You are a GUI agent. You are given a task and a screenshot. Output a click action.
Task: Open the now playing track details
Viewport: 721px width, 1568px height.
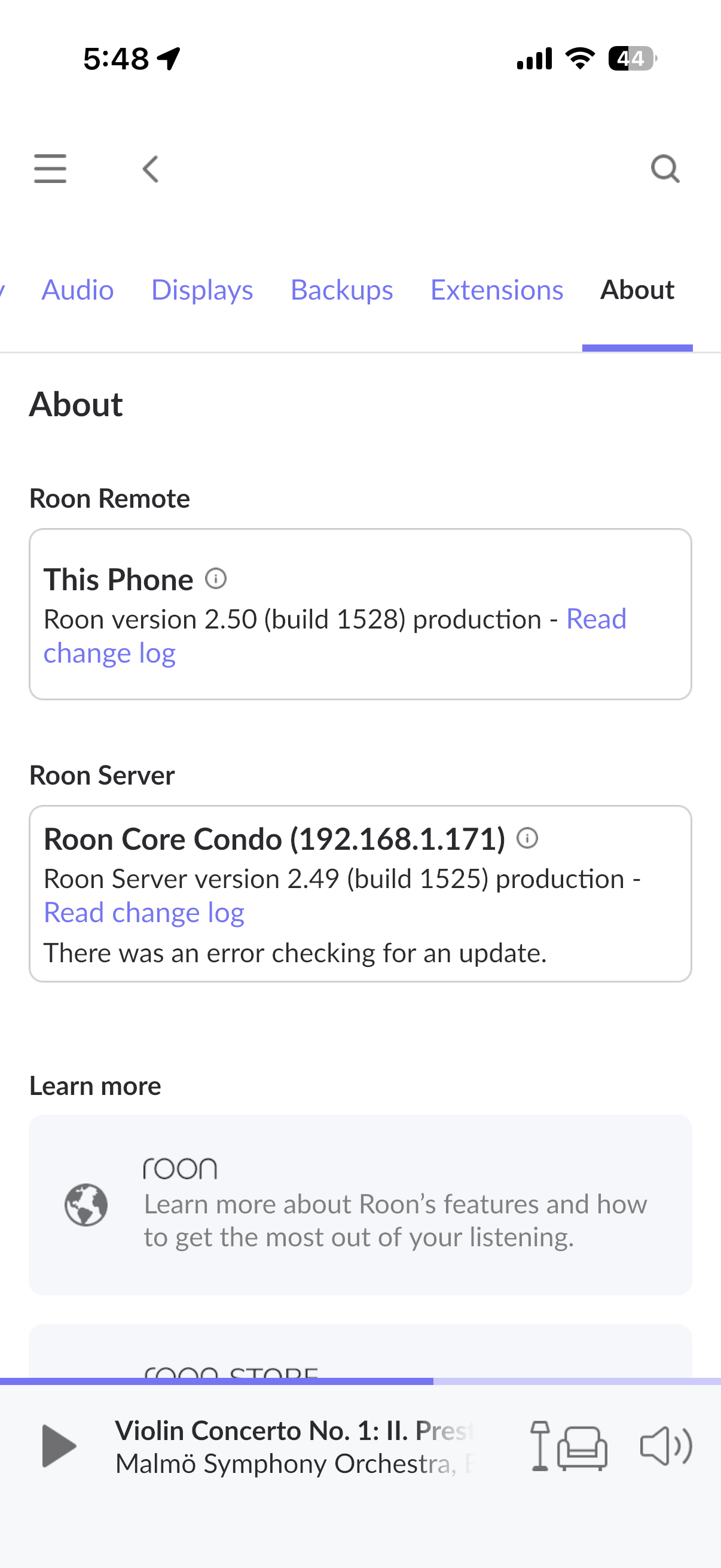295,1446
